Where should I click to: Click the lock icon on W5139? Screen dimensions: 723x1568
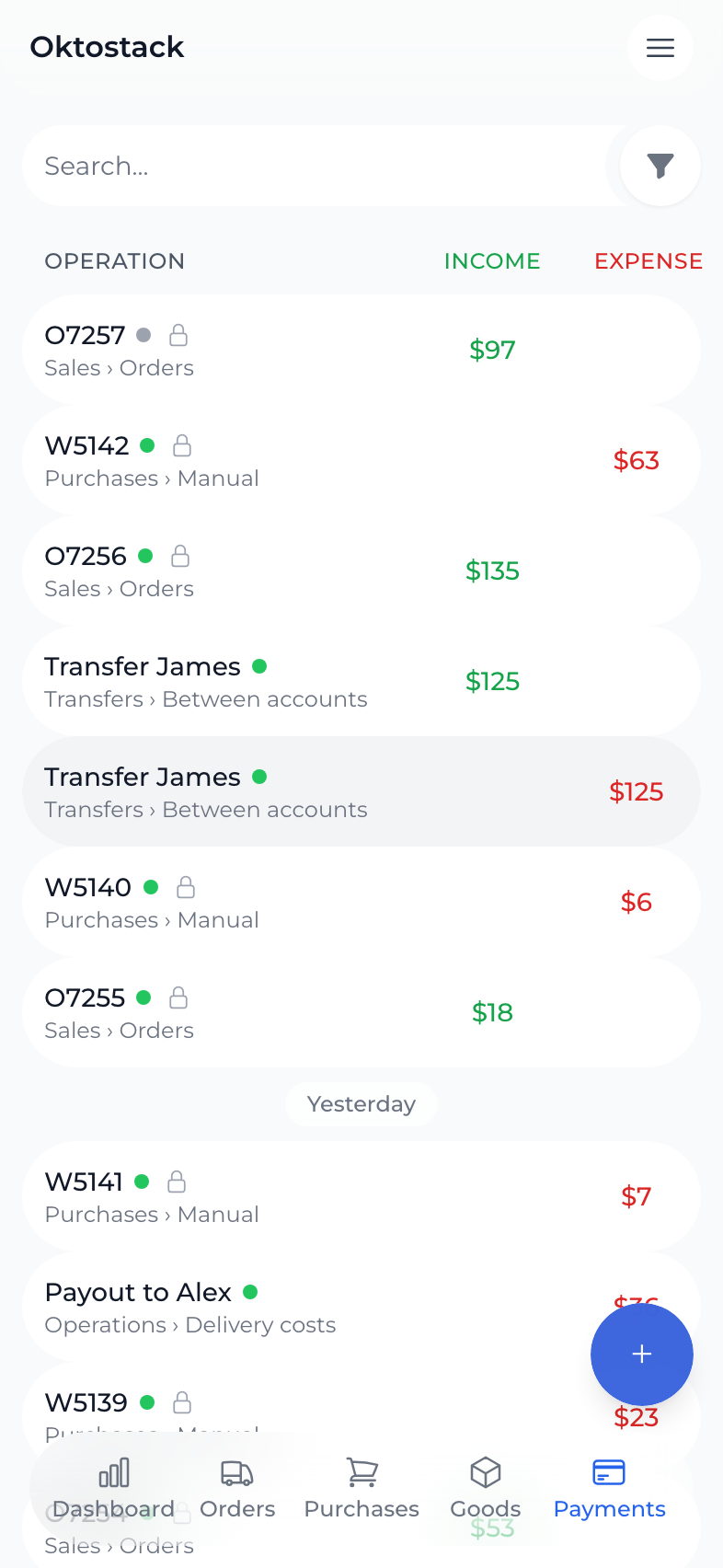[x=181, y=1402]
